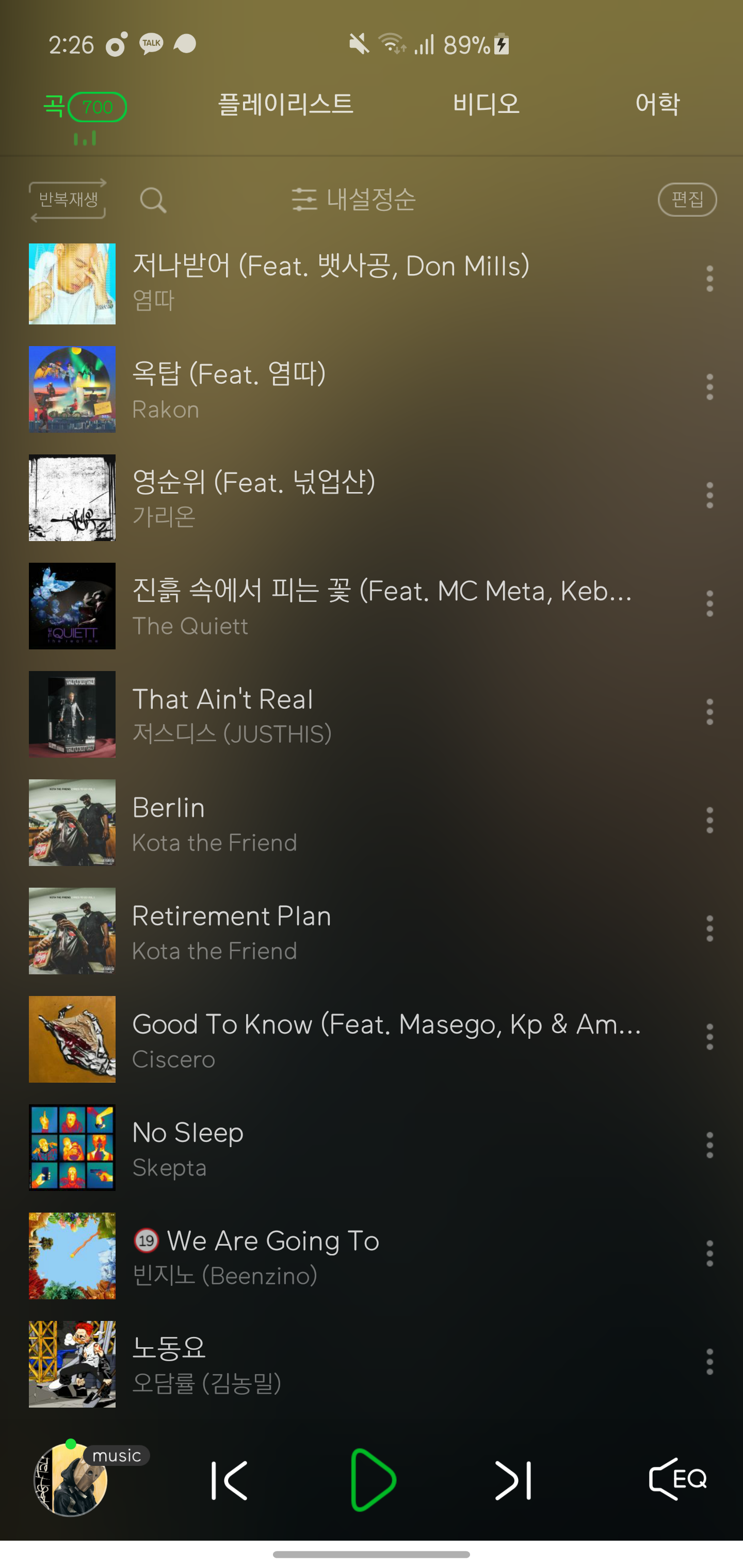Start playback with the green play button
The image size is (743, 1568).
(372, 1480)
